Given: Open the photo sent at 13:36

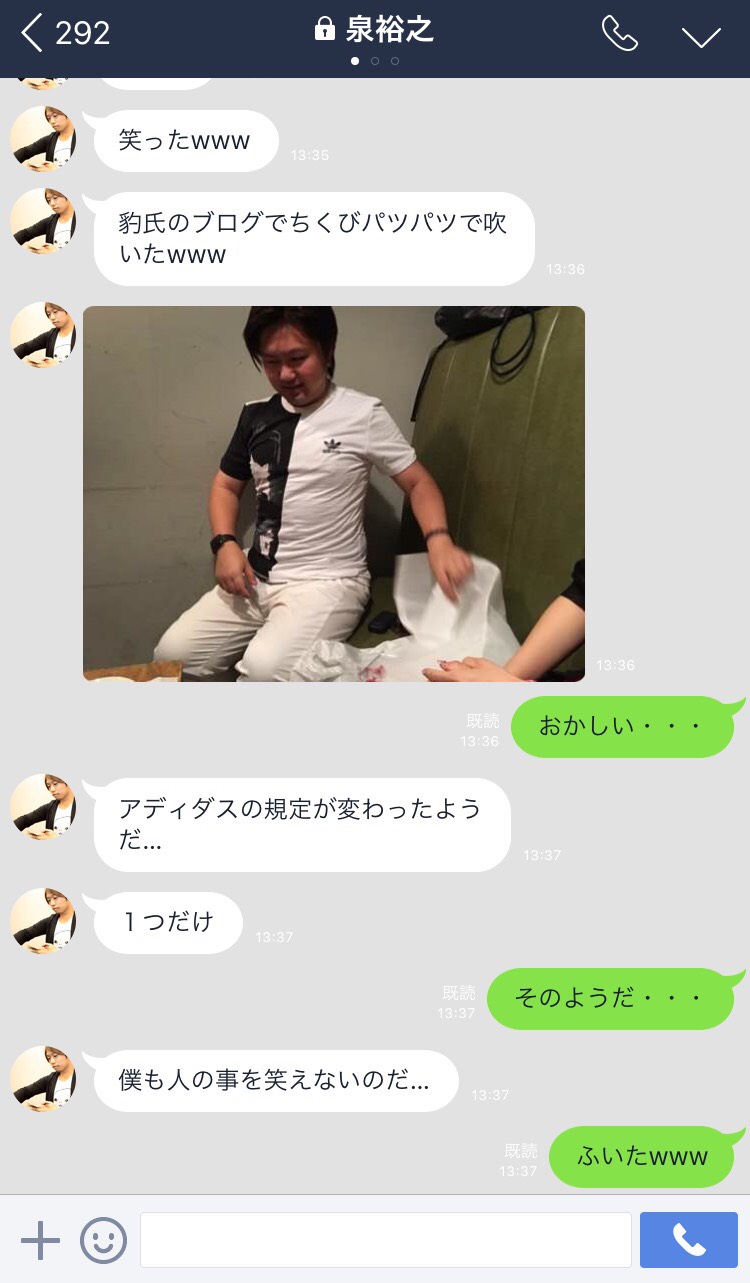Looking at the screenshot, I should (x=334, y=494).
